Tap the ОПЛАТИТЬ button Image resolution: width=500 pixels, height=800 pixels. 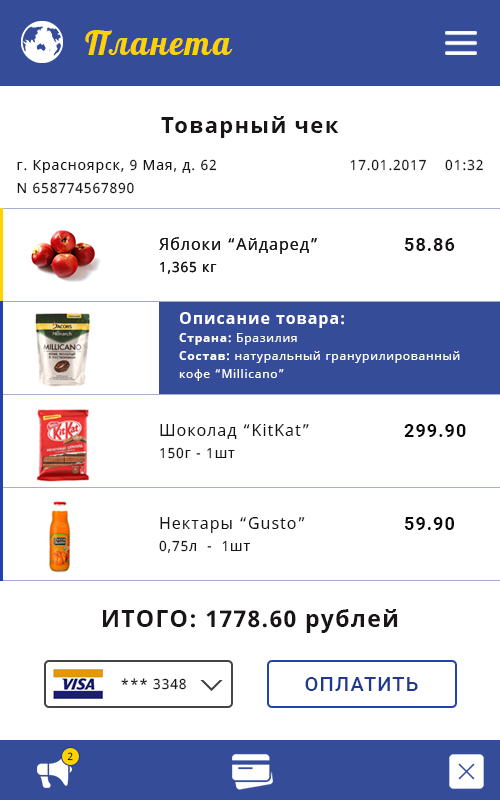pyautogui.click(x=362, y=684)
